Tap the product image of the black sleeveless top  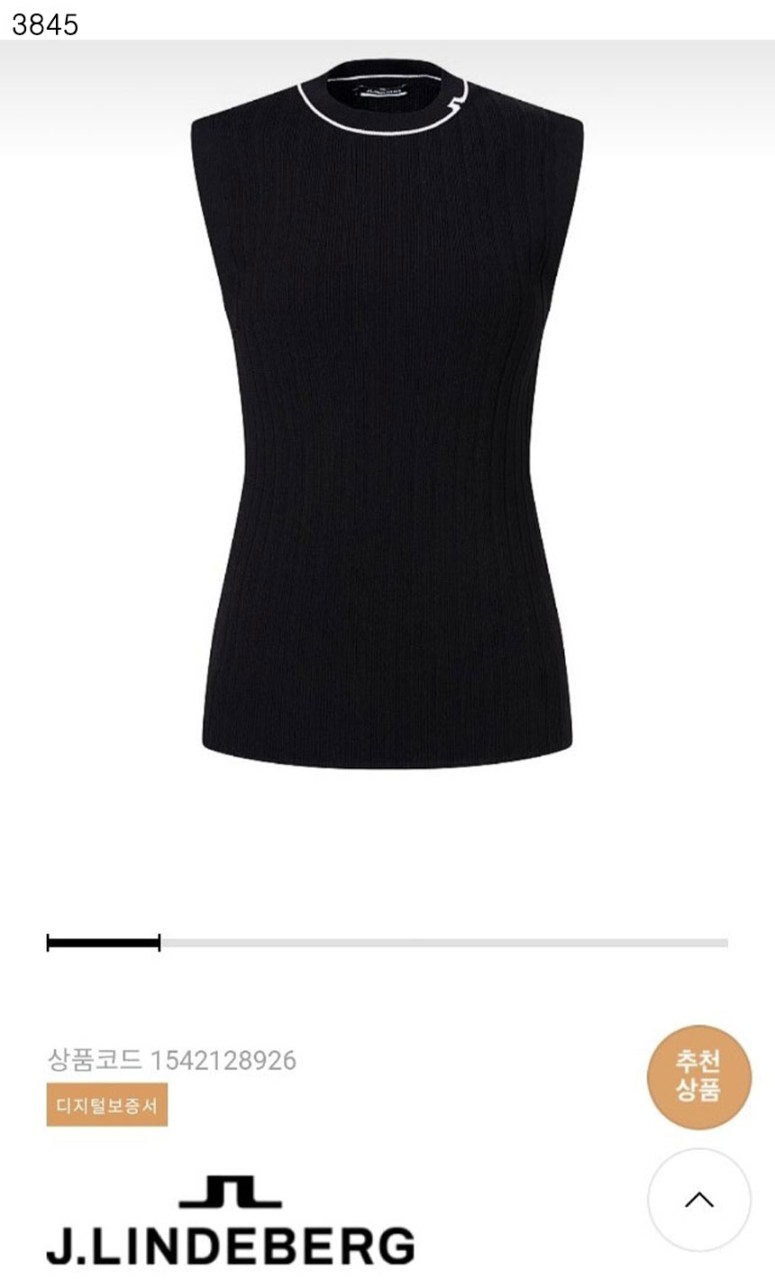[387, 420]
